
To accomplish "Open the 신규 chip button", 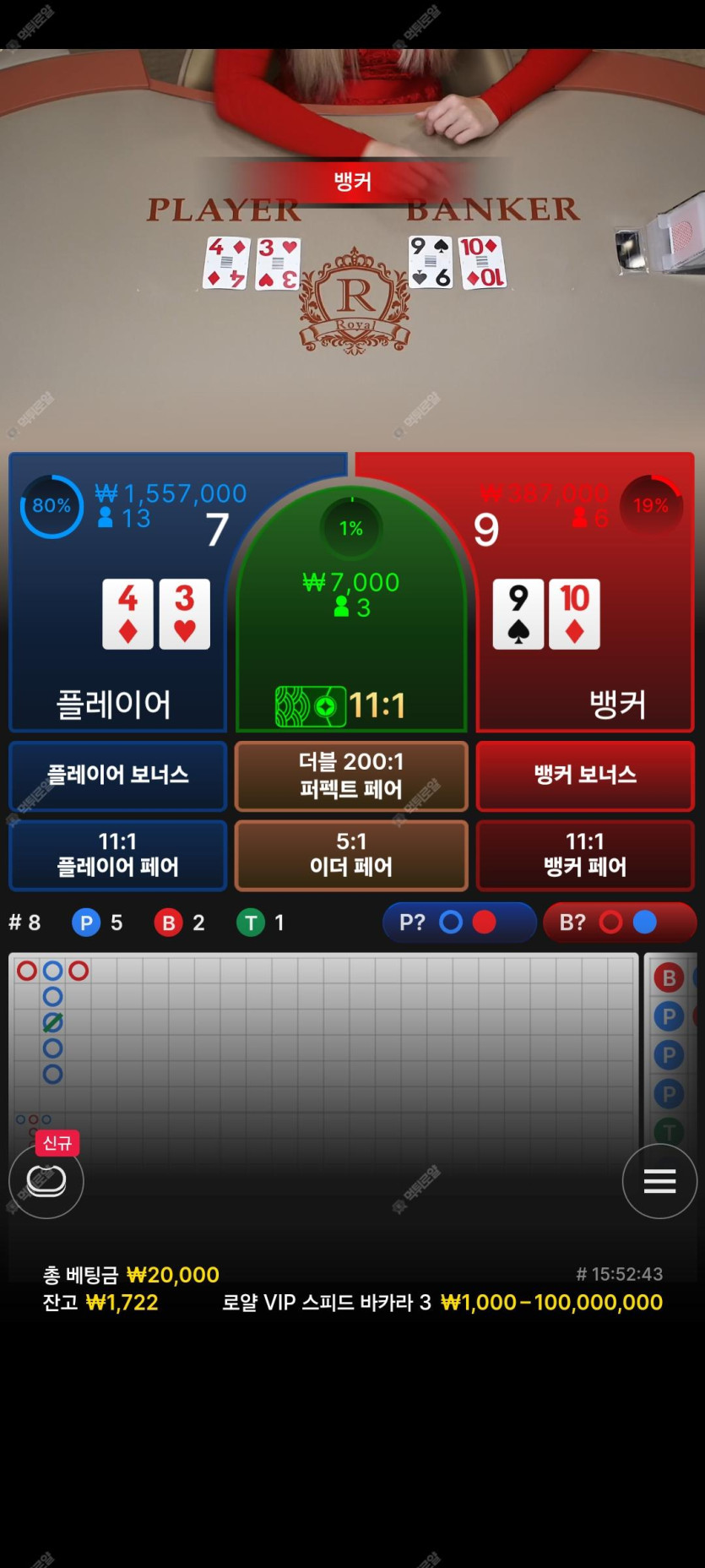I will 46,1180.
